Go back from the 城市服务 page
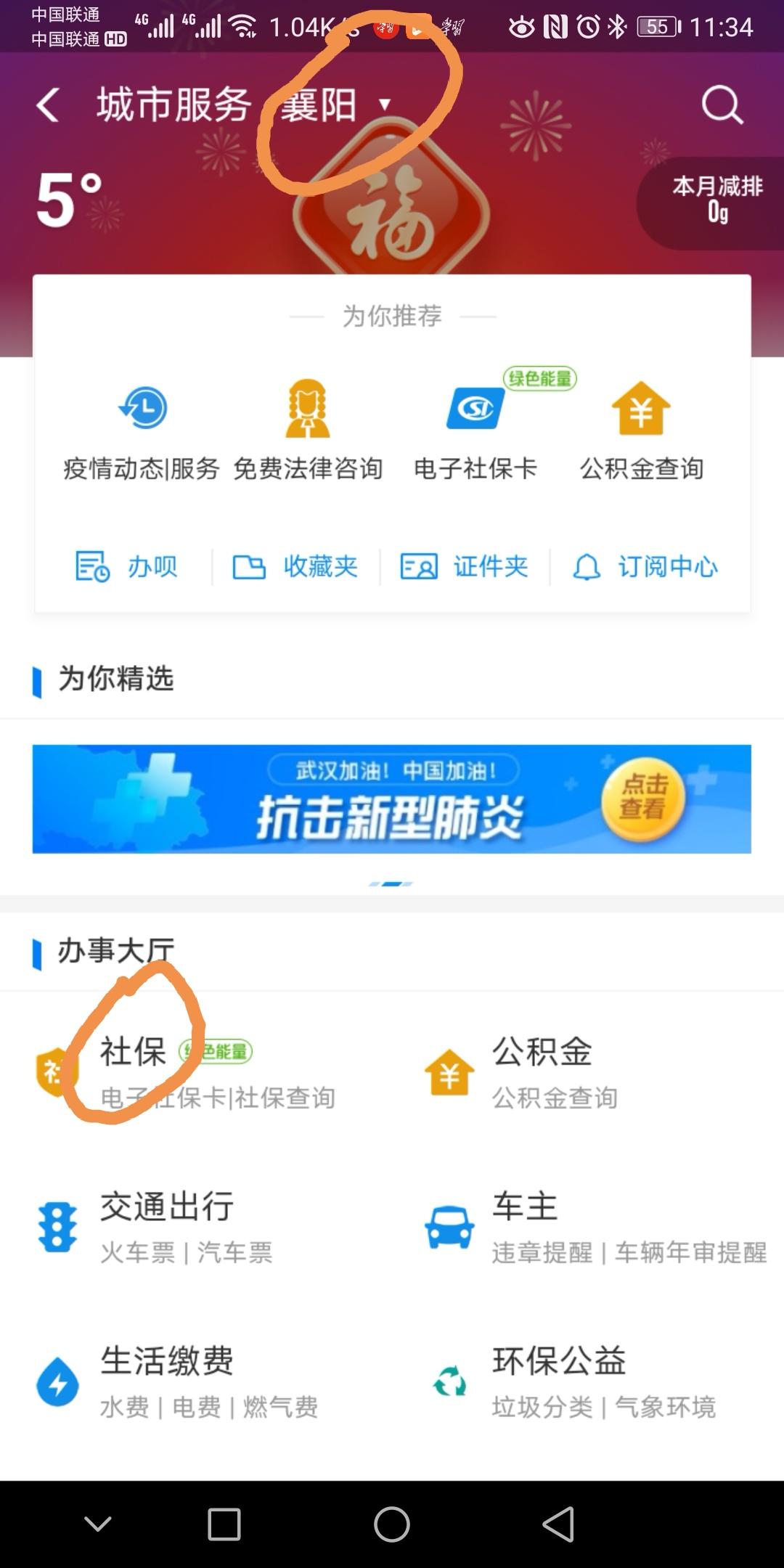This screenshot has height=1568, width=784. 48,106
